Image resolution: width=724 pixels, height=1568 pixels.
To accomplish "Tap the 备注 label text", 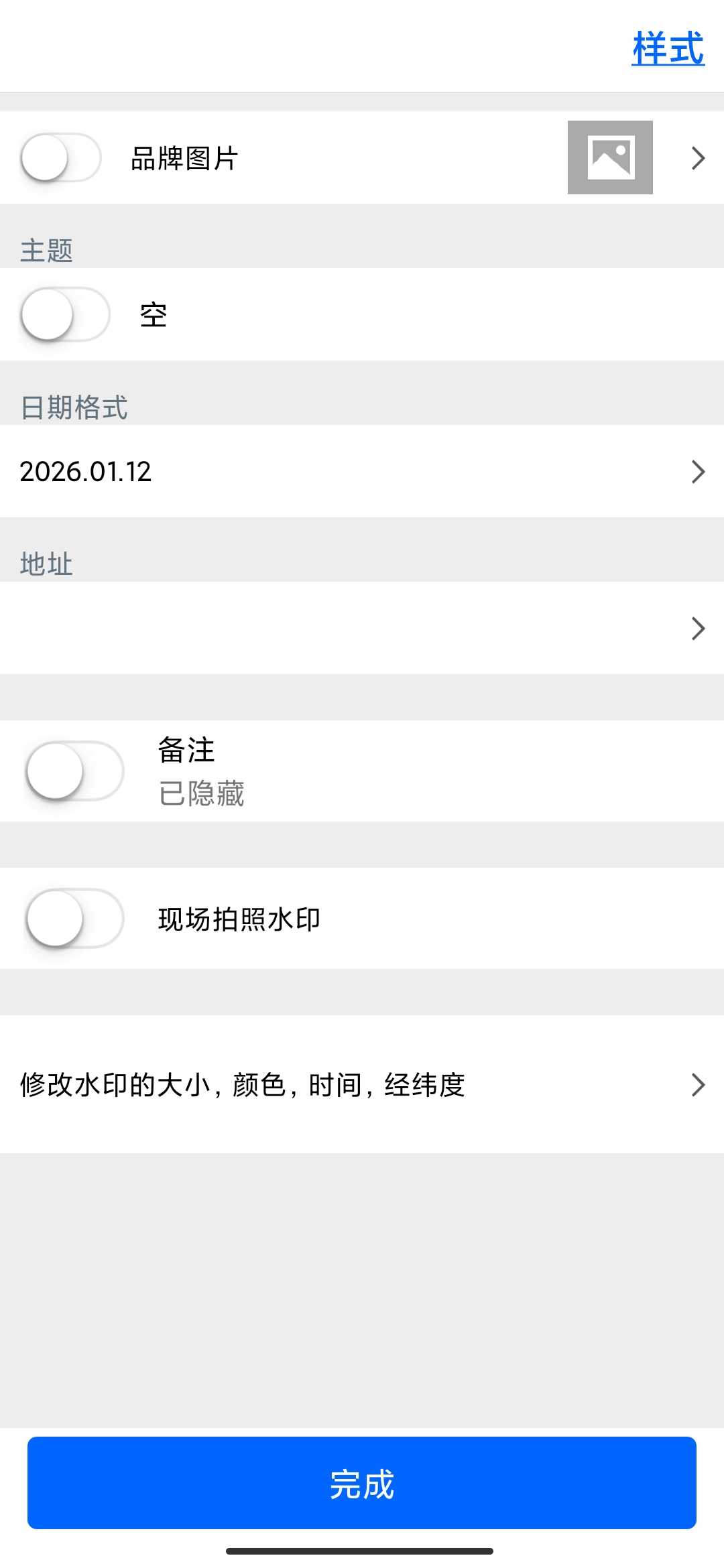I will coord(186,750).
